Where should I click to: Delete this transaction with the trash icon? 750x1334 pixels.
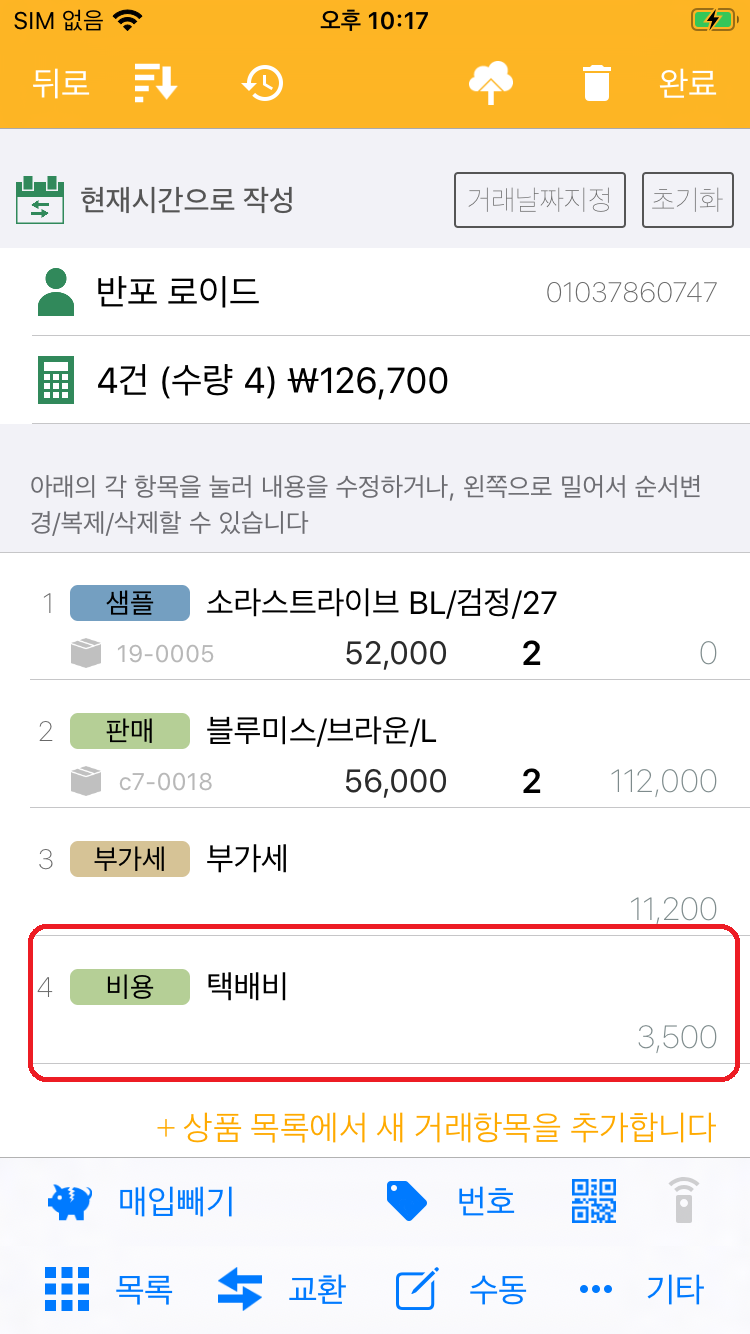(x=596, y=83)
